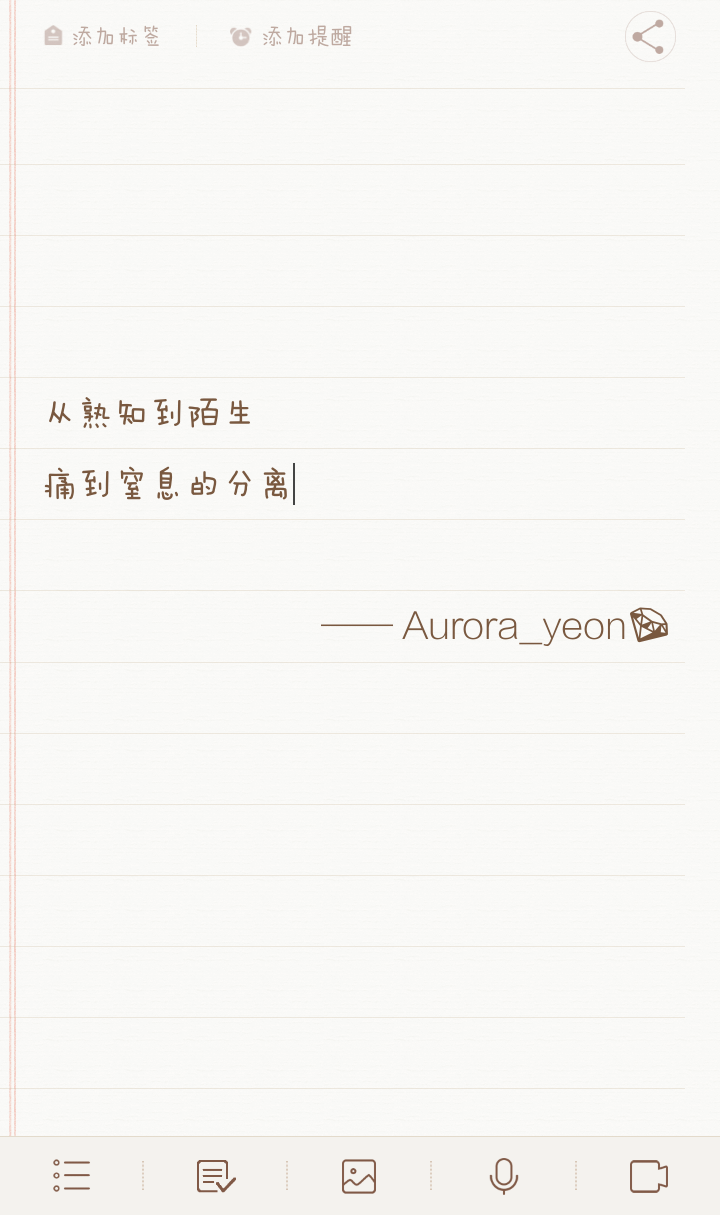
Task: Tap 添加提醒 to set a reminder
Action: 292,37
